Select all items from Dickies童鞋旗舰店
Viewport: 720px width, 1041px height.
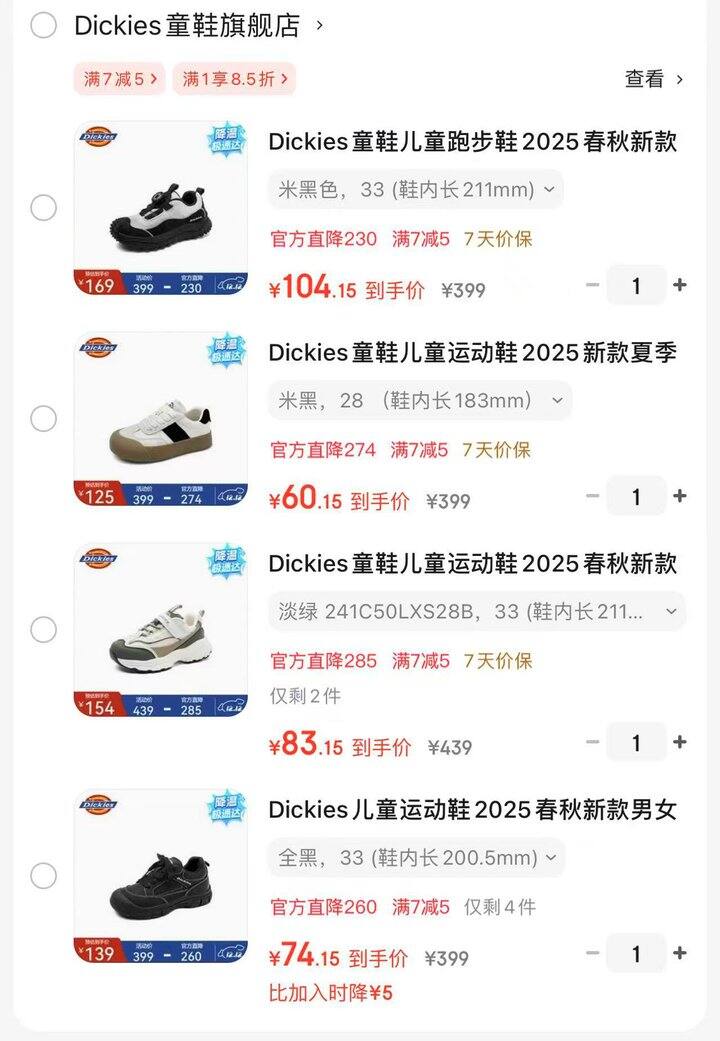click(x=43, y=26)
